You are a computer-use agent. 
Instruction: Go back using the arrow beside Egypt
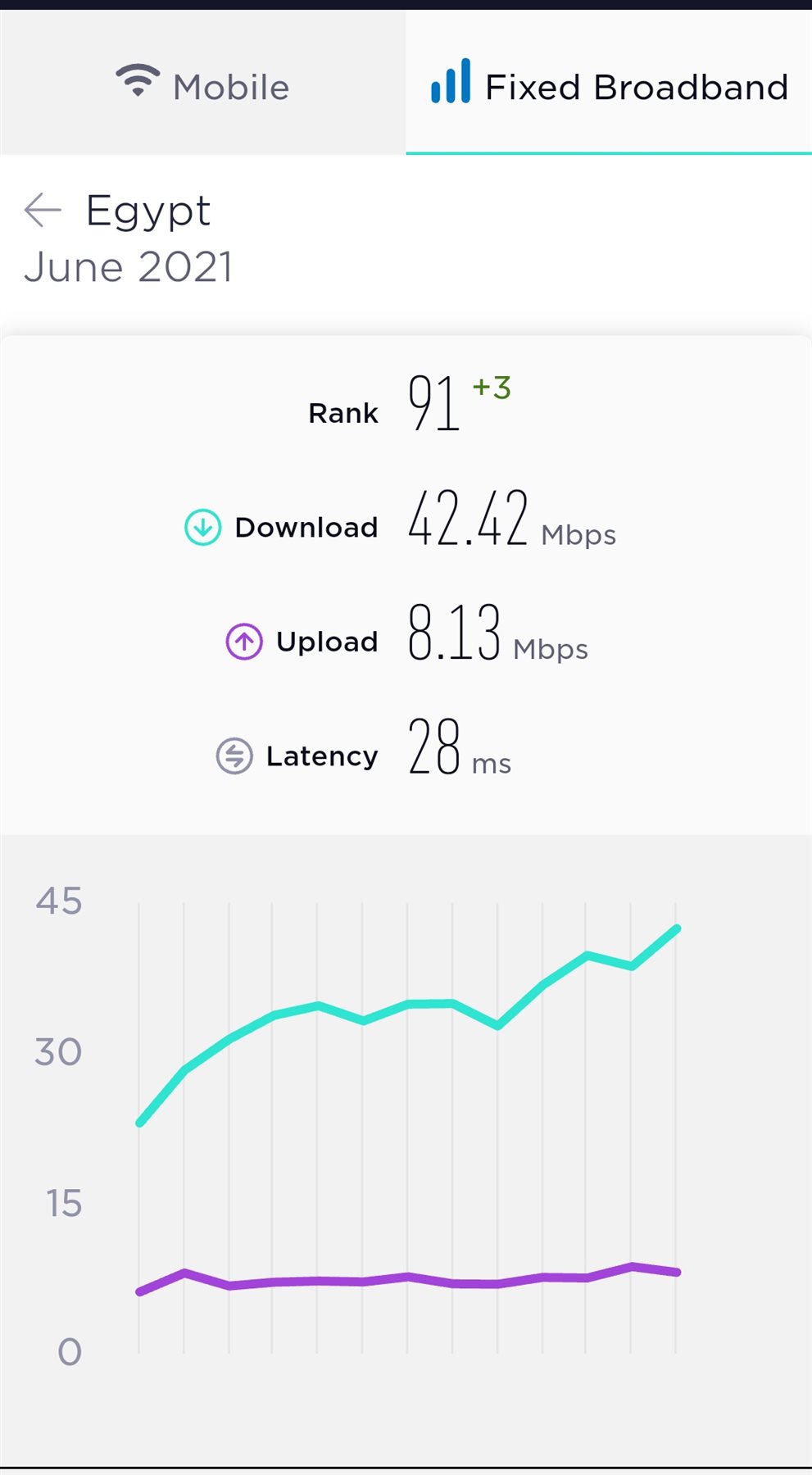[43, 211]
